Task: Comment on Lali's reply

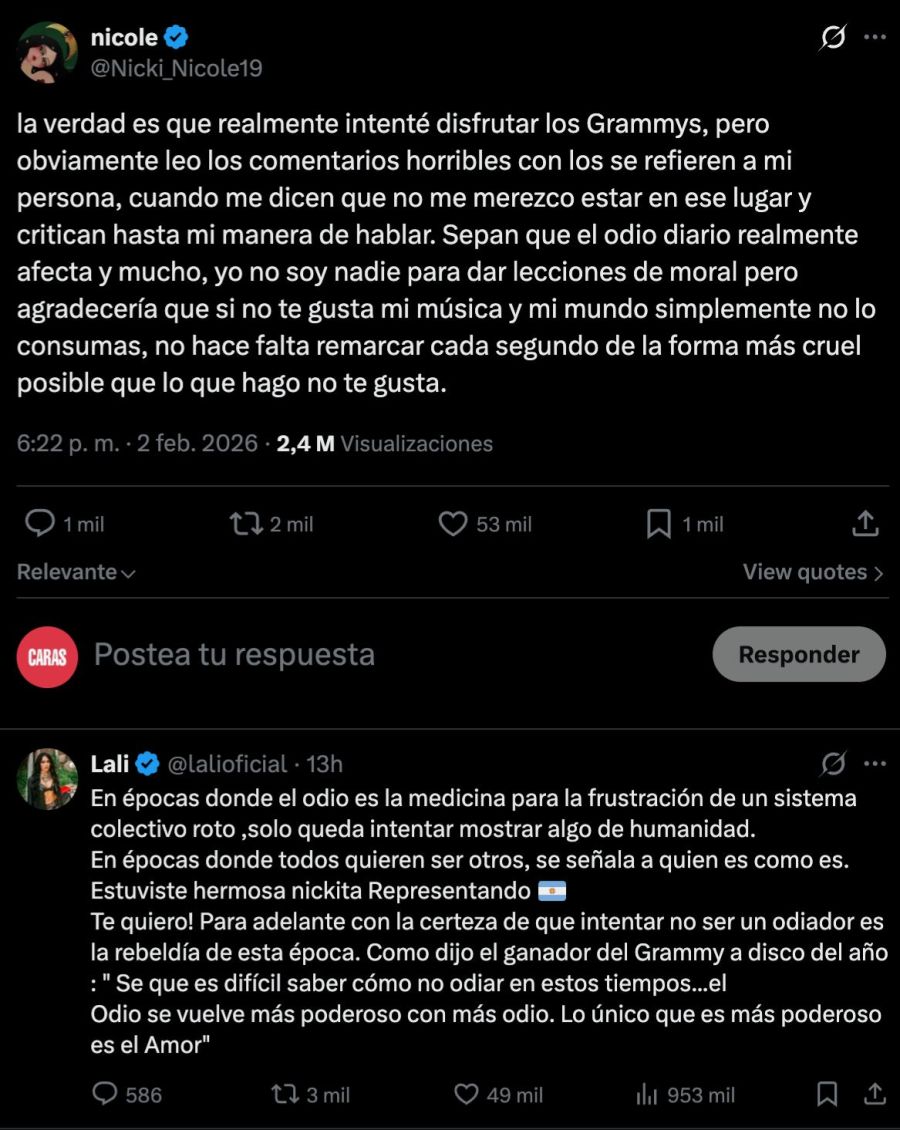Action: (x=104, y=1094)
